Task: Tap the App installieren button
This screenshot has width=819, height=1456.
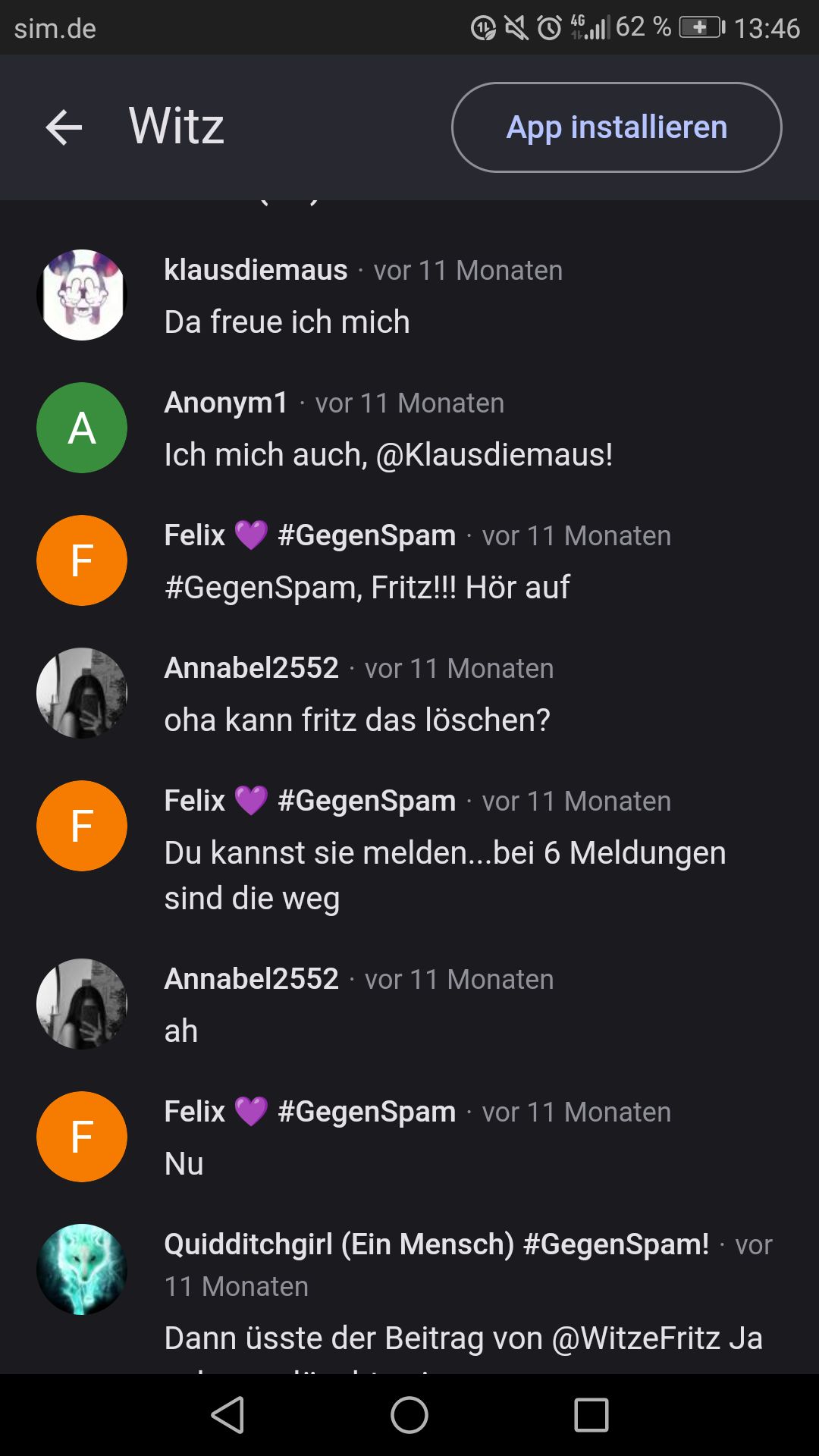Action: click(x=616, y=127)
